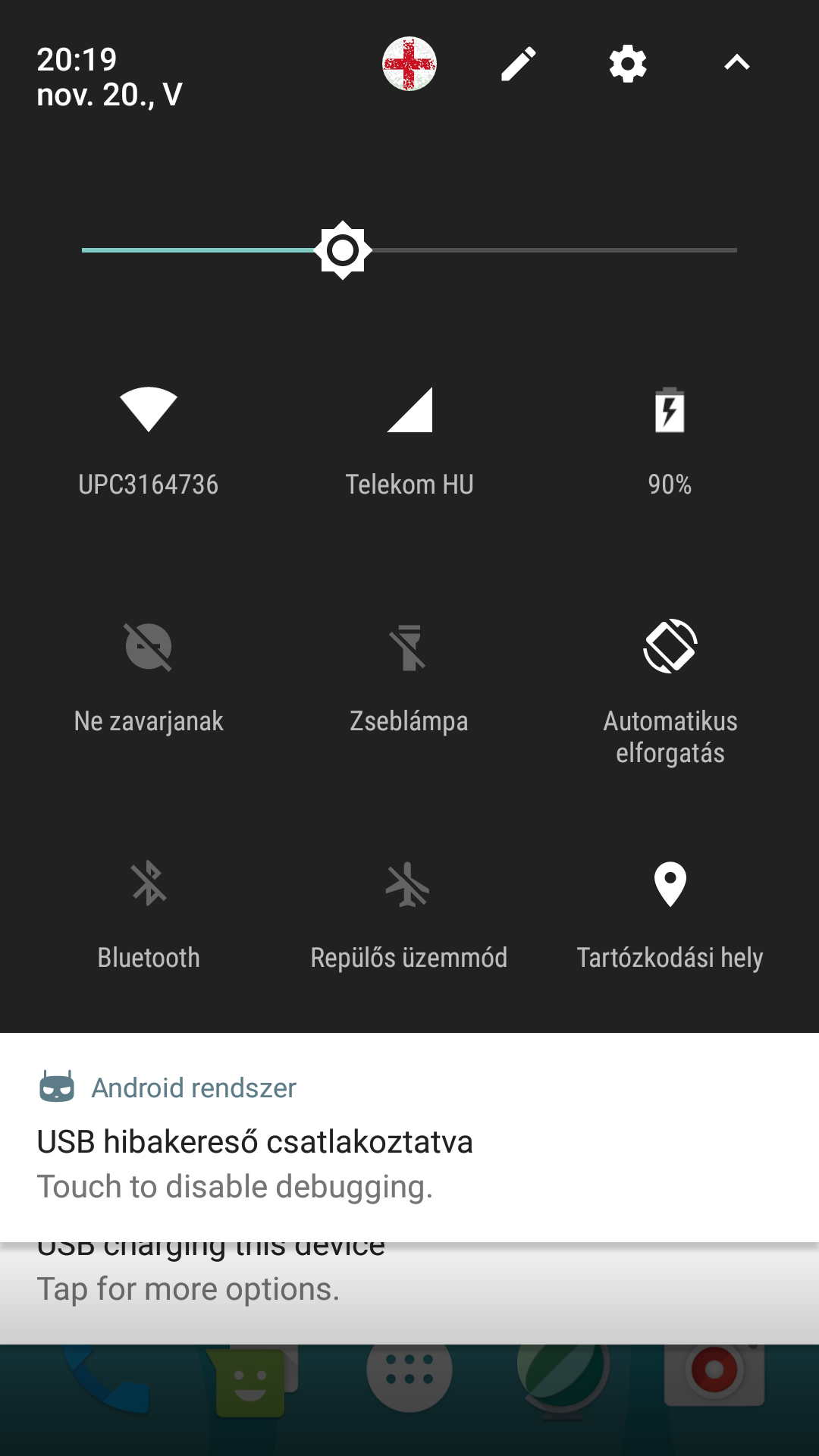Open USB hibakereső csatlakoztatva notification

pos(409,1137)
